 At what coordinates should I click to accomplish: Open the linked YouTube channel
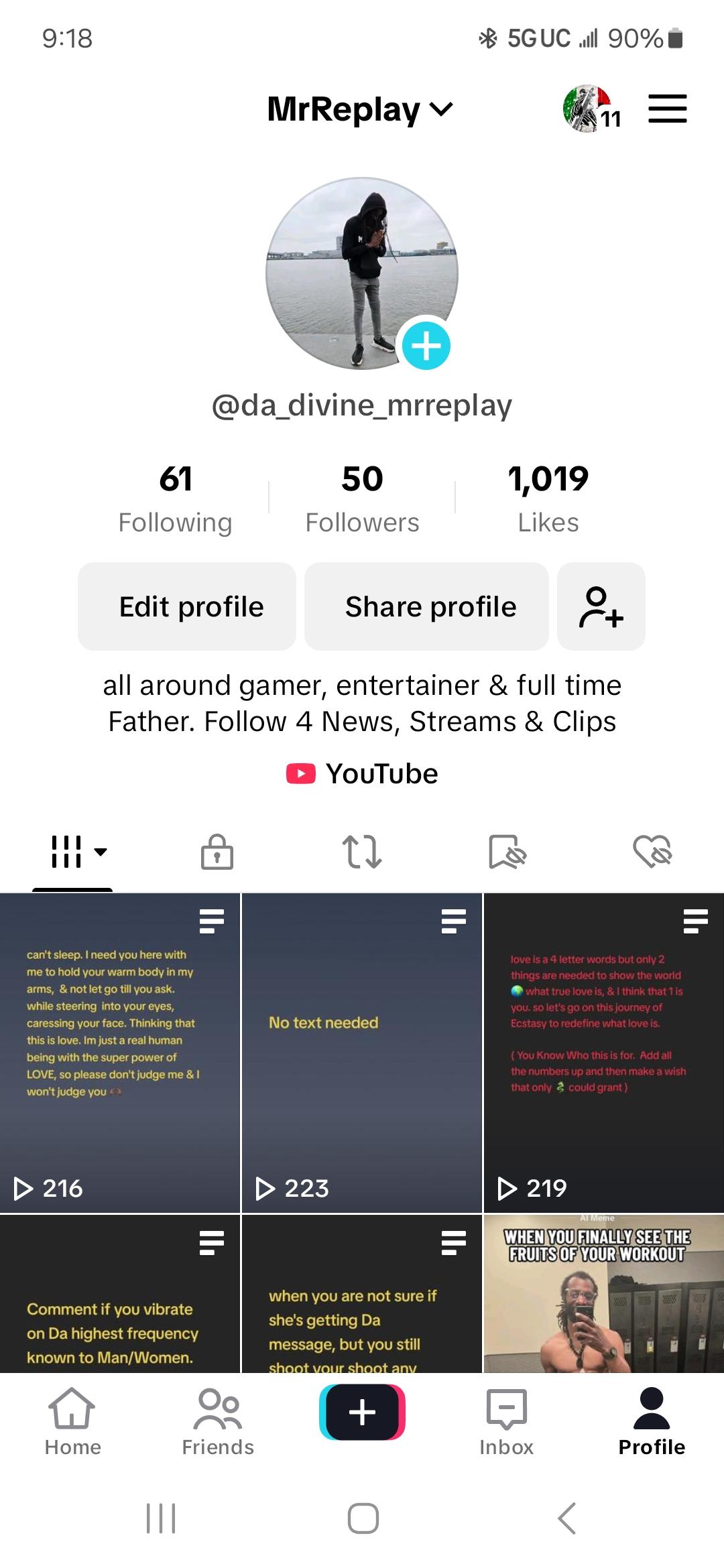pos(362,774)
